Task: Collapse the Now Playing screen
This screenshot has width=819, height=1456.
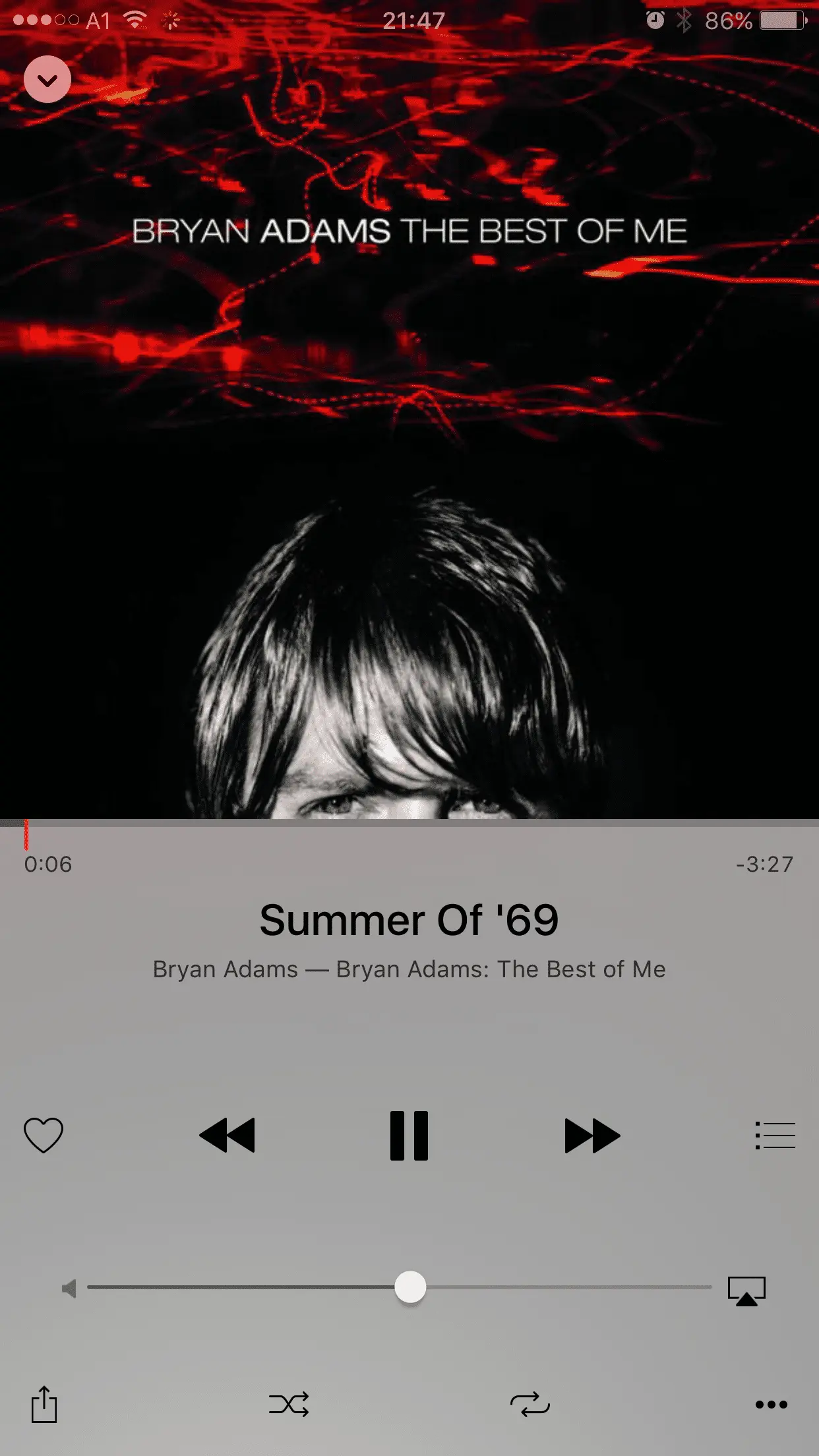Action: tap(47, 80)
